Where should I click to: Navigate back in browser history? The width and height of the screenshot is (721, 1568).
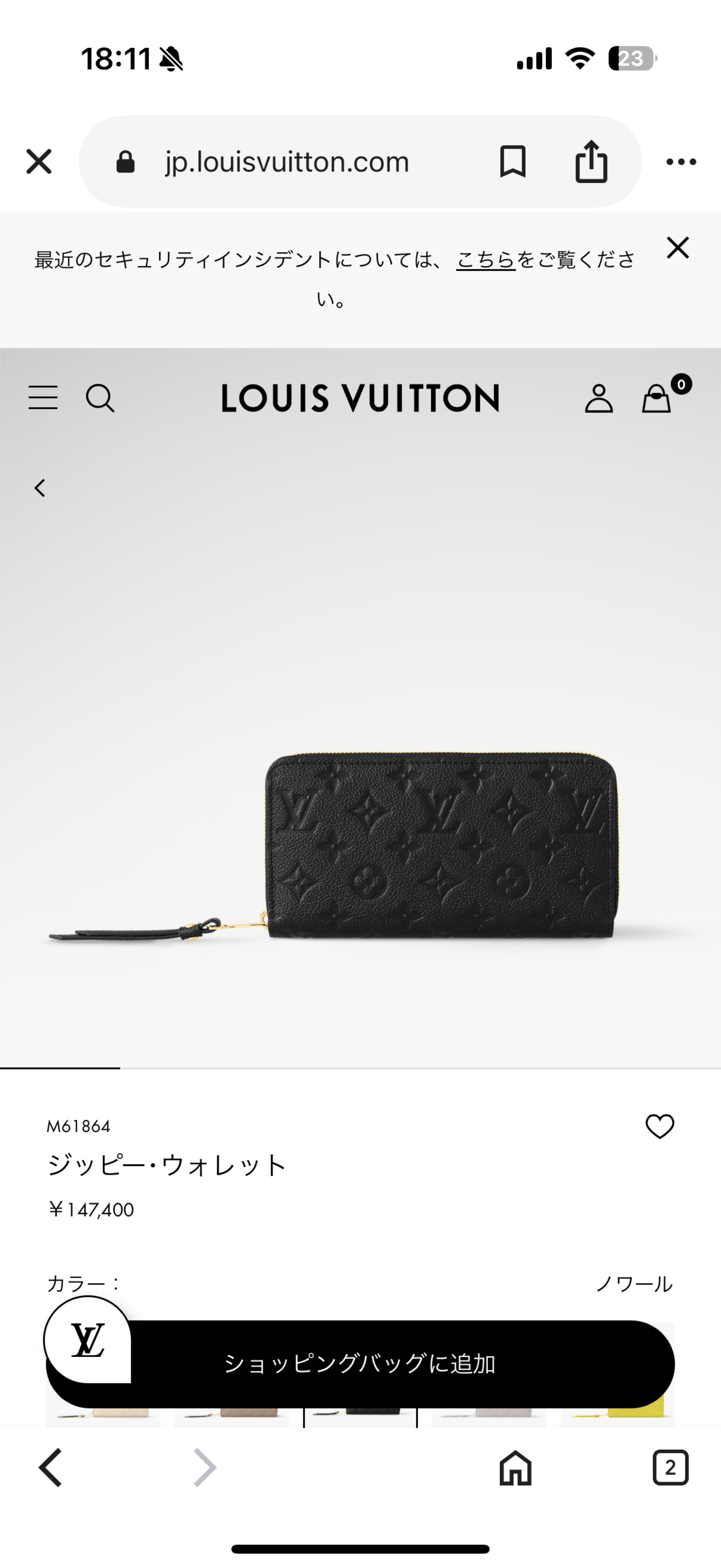click(51, 1467)
